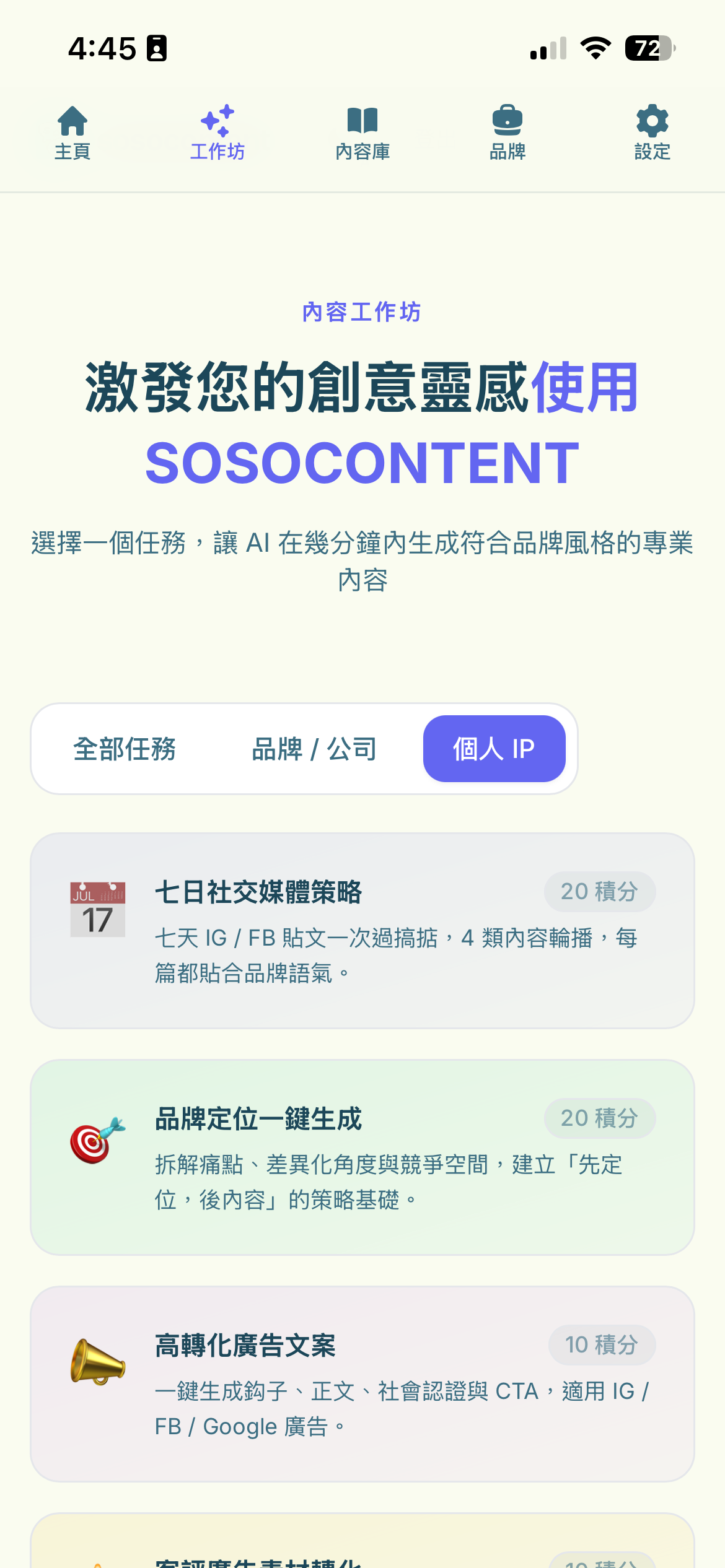
Task: Select the 個人 IP filter
Action: tap(494, 749)
